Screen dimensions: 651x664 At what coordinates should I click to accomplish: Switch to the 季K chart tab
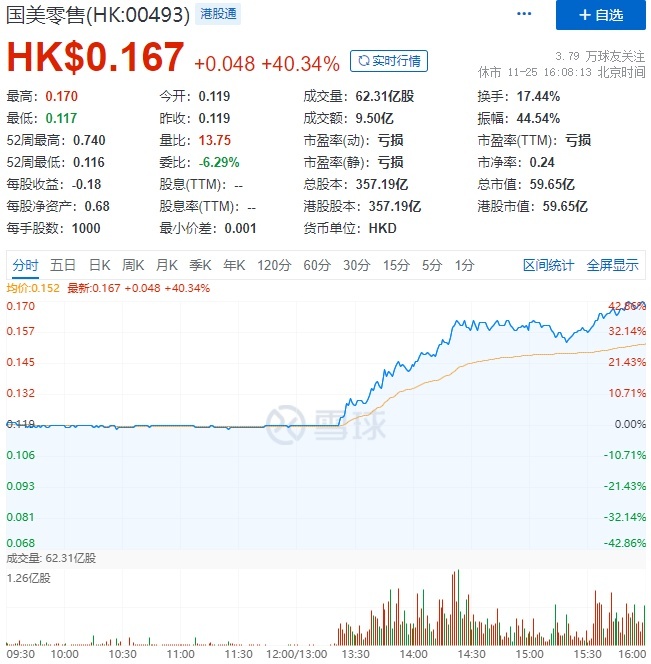200,265
